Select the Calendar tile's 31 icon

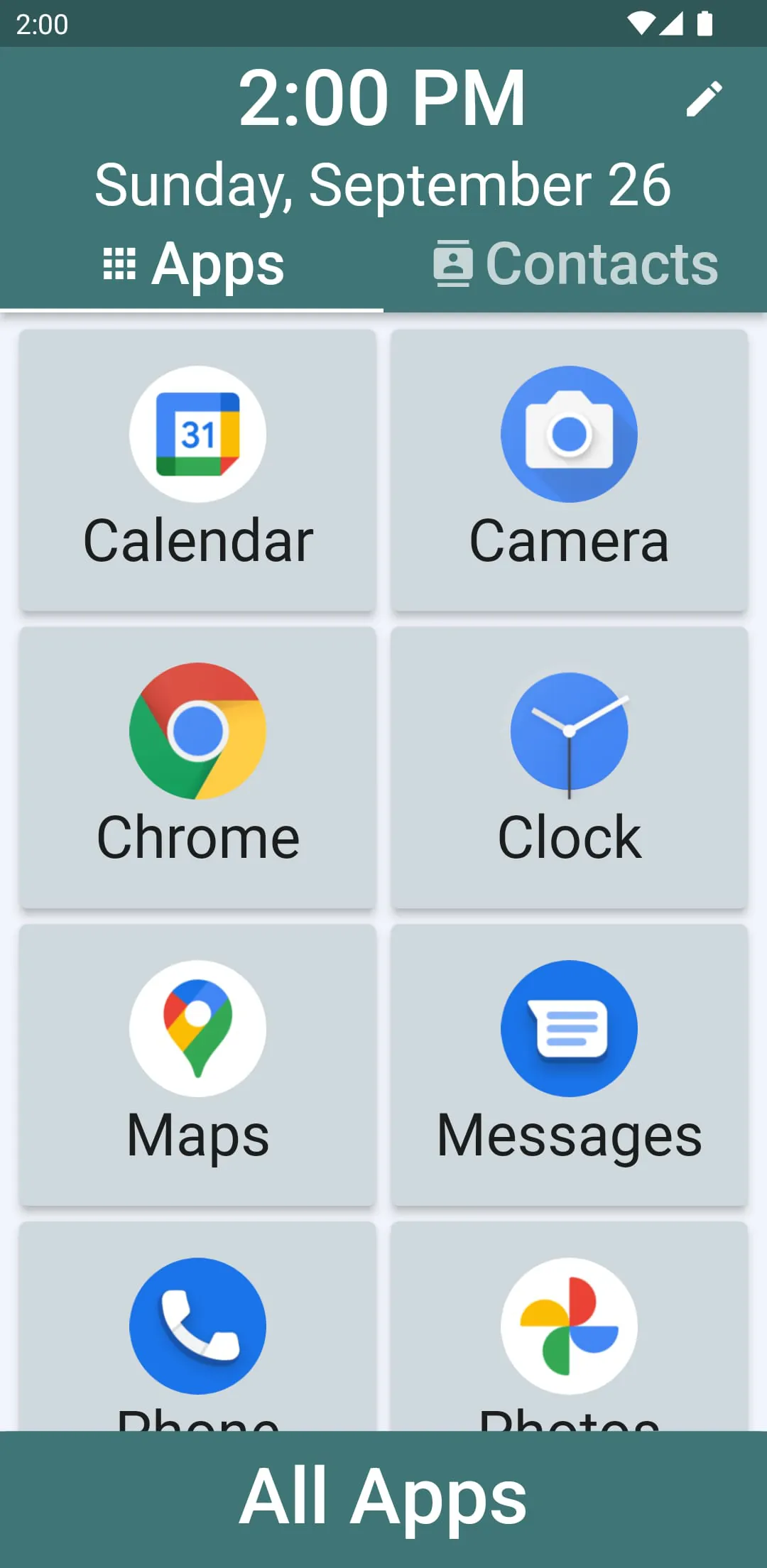click(198, 433)
